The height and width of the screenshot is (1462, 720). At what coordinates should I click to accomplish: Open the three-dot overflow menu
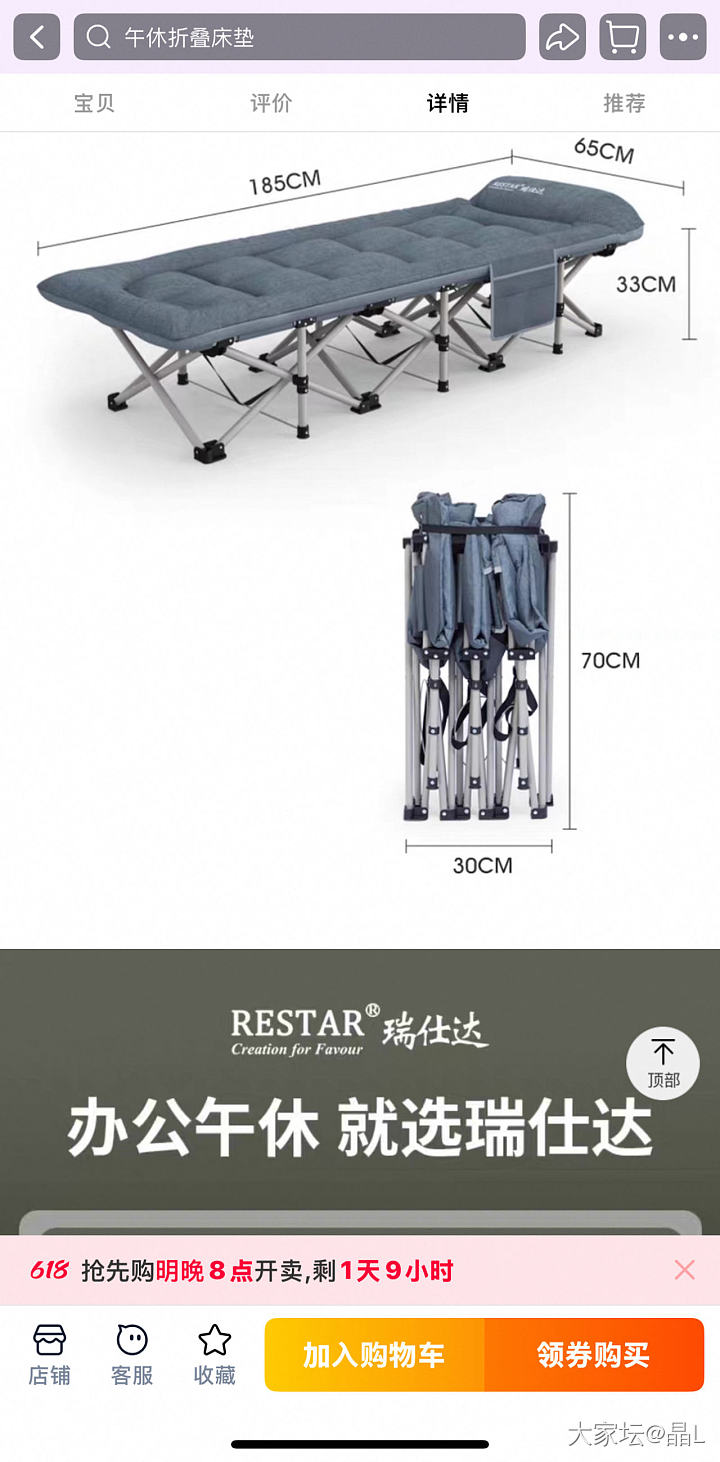click(684, 38)
